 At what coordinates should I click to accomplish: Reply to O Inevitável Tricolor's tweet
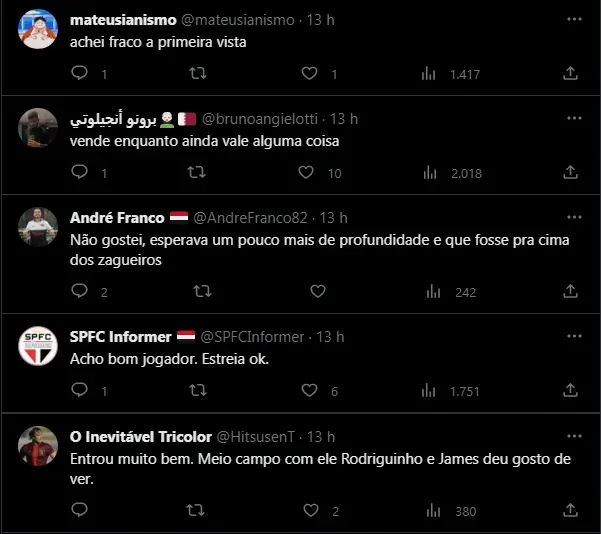(x=80, y=510)
